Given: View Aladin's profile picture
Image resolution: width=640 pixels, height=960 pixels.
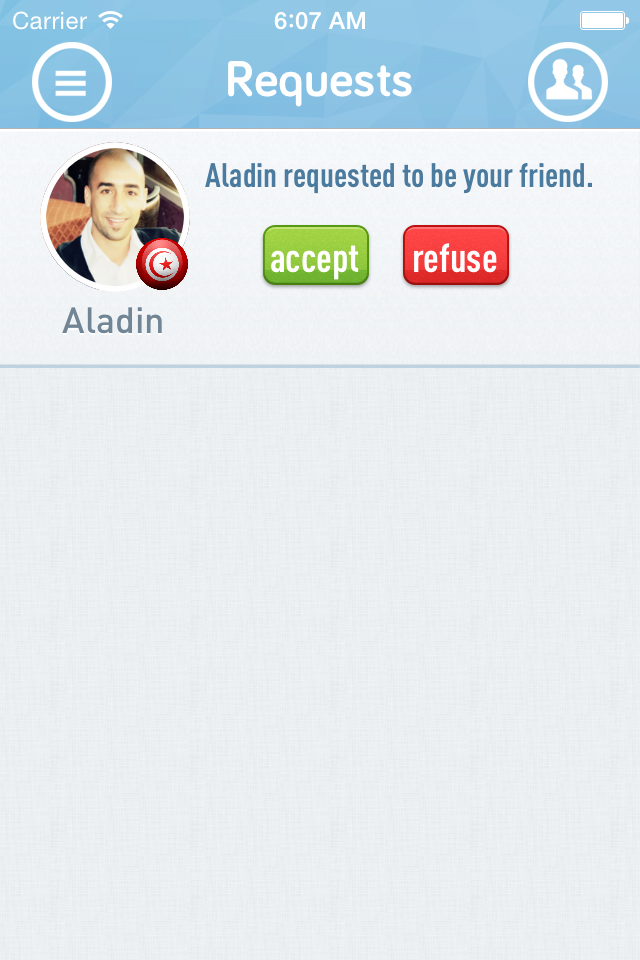Looking at the screenshot, I should 112,215.
